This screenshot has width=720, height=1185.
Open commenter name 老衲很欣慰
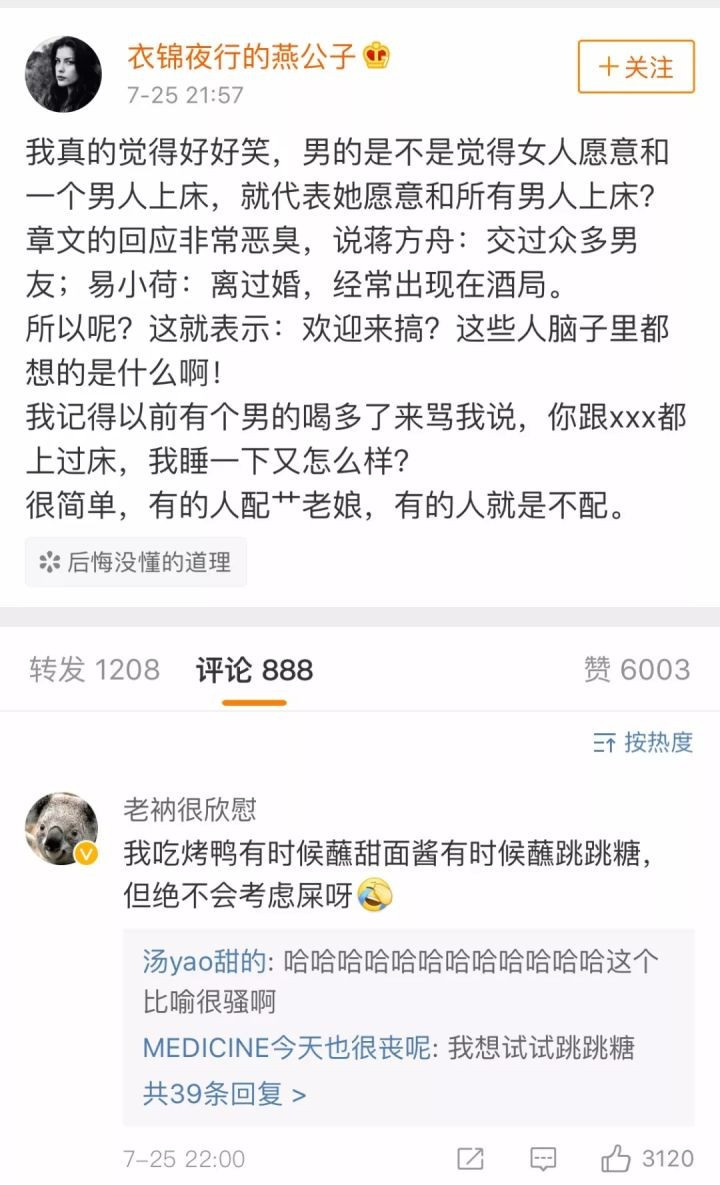(x=189, y=809)
